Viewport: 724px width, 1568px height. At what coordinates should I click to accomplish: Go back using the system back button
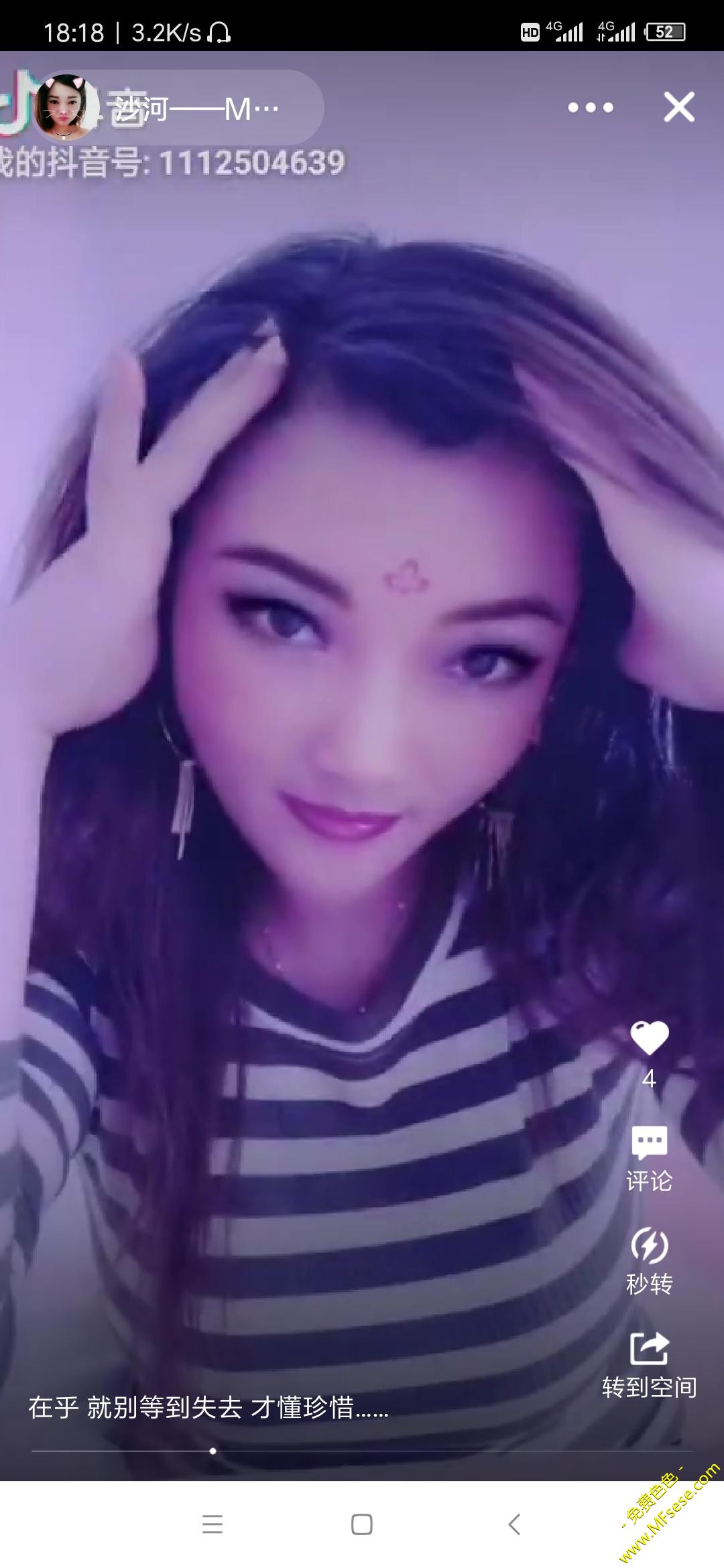click(x=514, y=1524)
